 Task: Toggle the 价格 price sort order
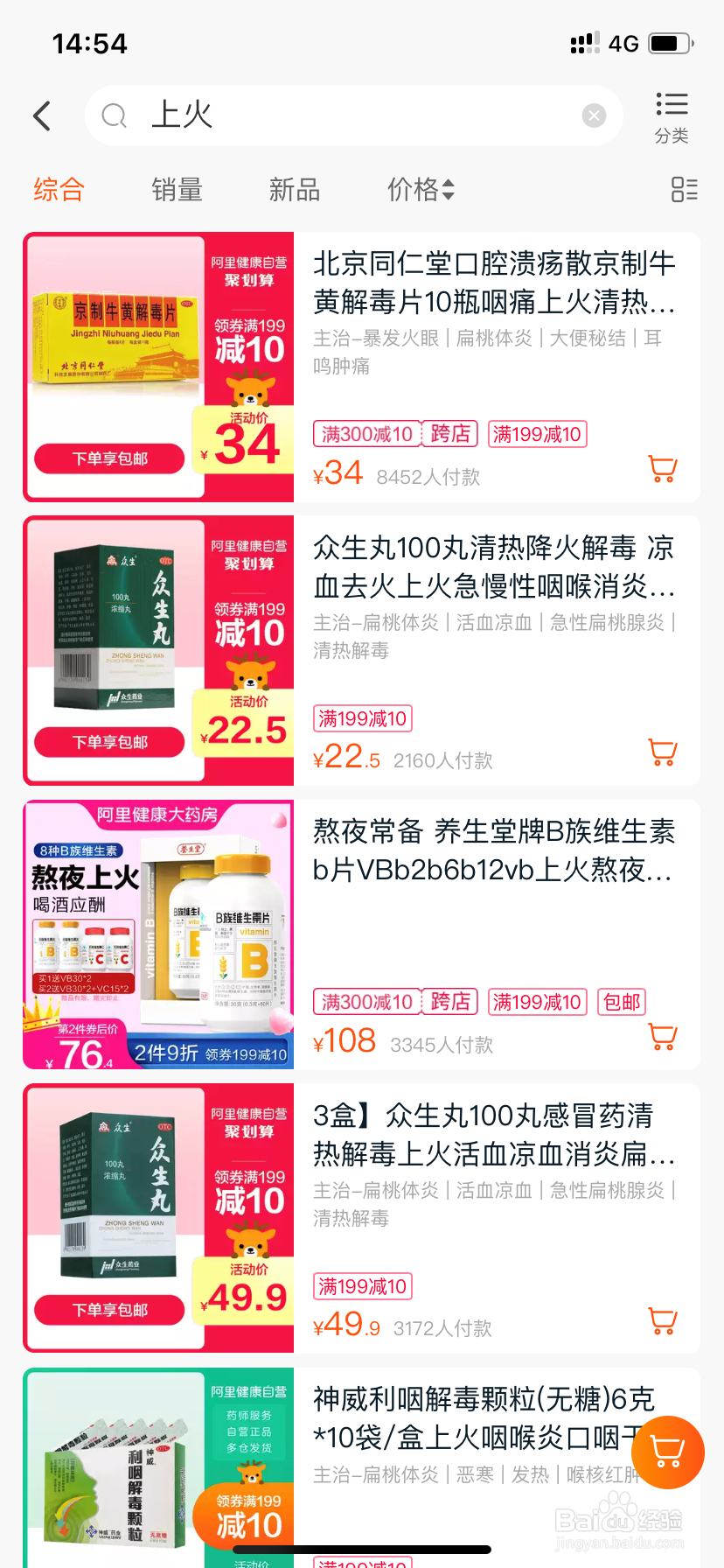point(421,190)
